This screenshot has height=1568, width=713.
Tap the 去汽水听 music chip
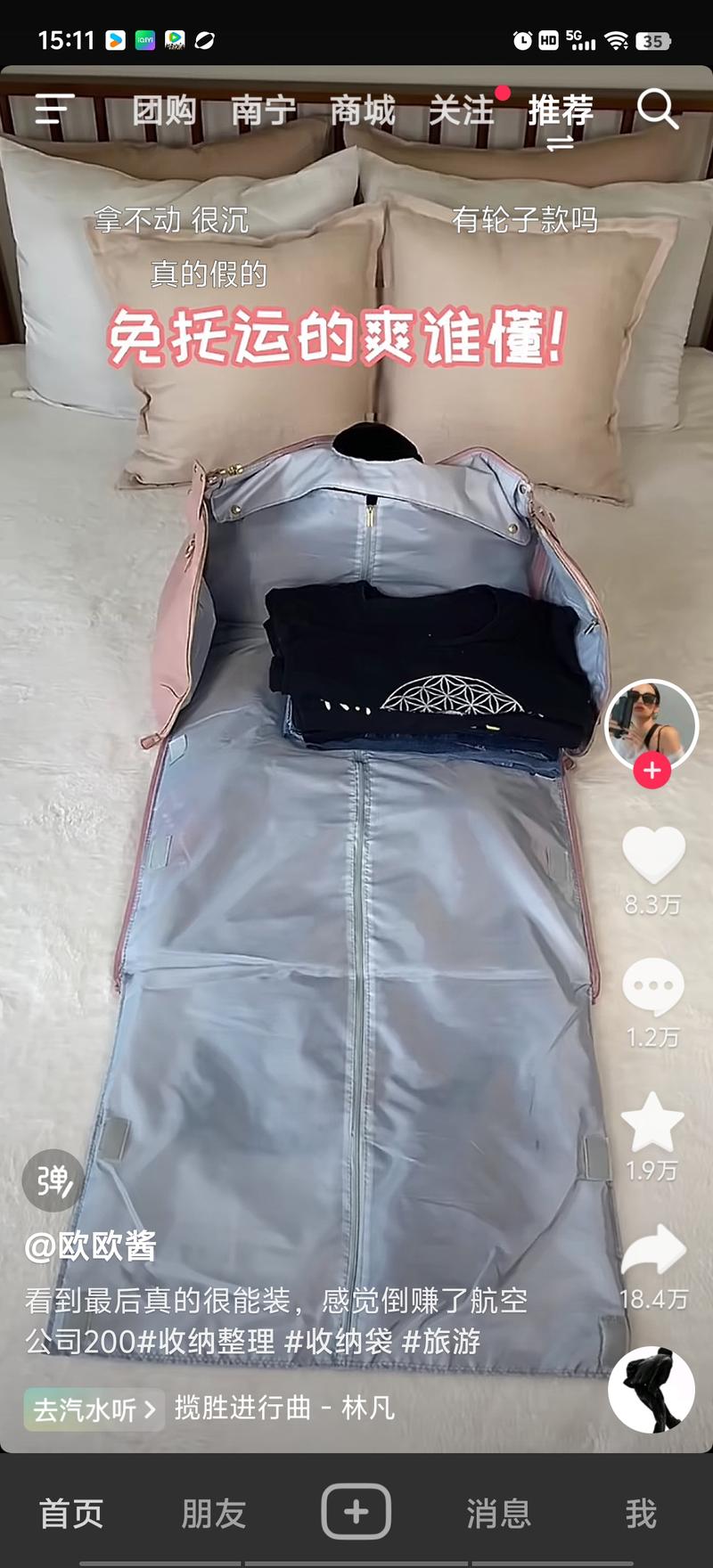pyautogui.click(x=94, y=1409)
